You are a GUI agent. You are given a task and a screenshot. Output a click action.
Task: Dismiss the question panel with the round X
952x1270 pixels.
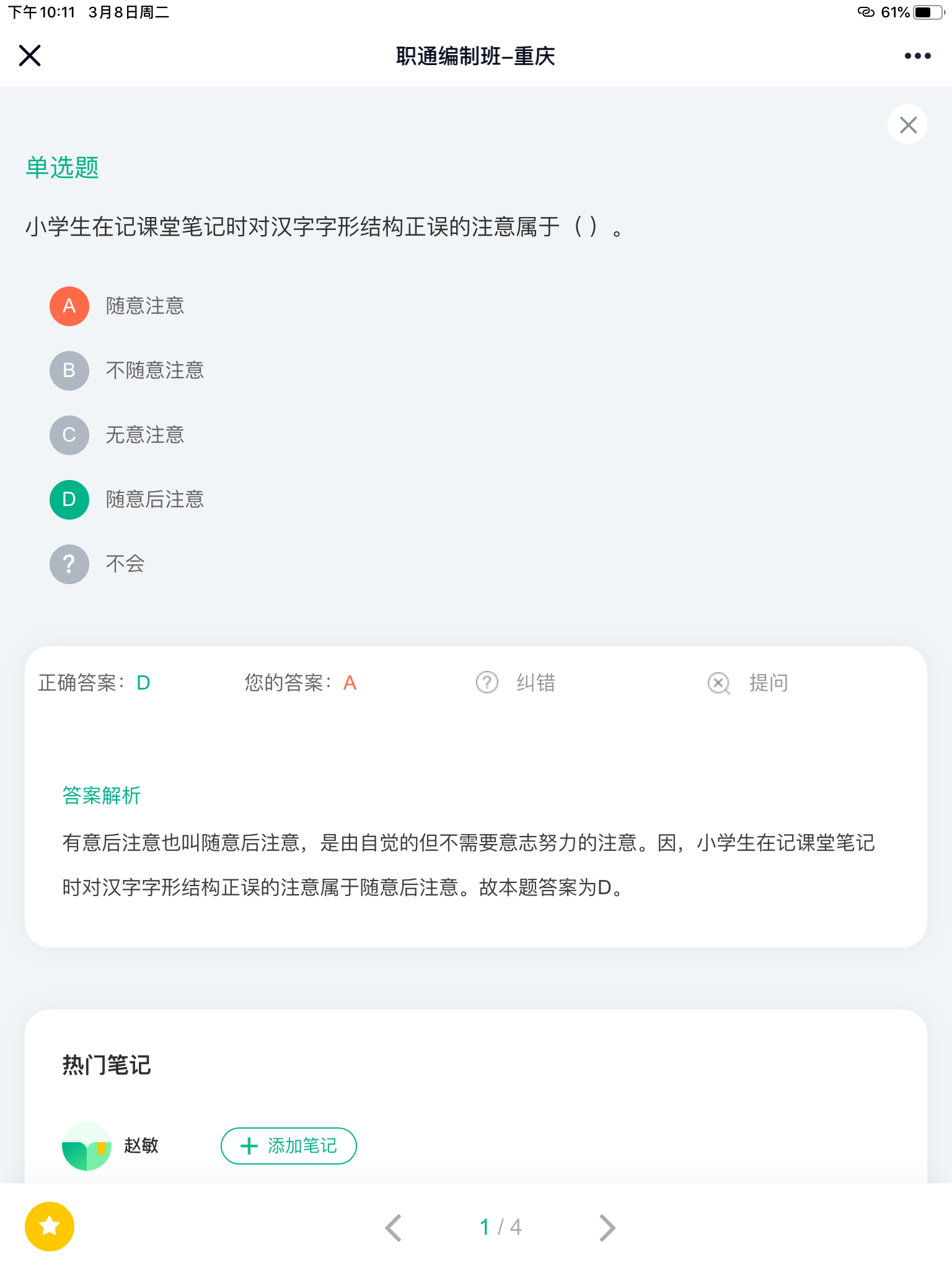coord(907,125)
